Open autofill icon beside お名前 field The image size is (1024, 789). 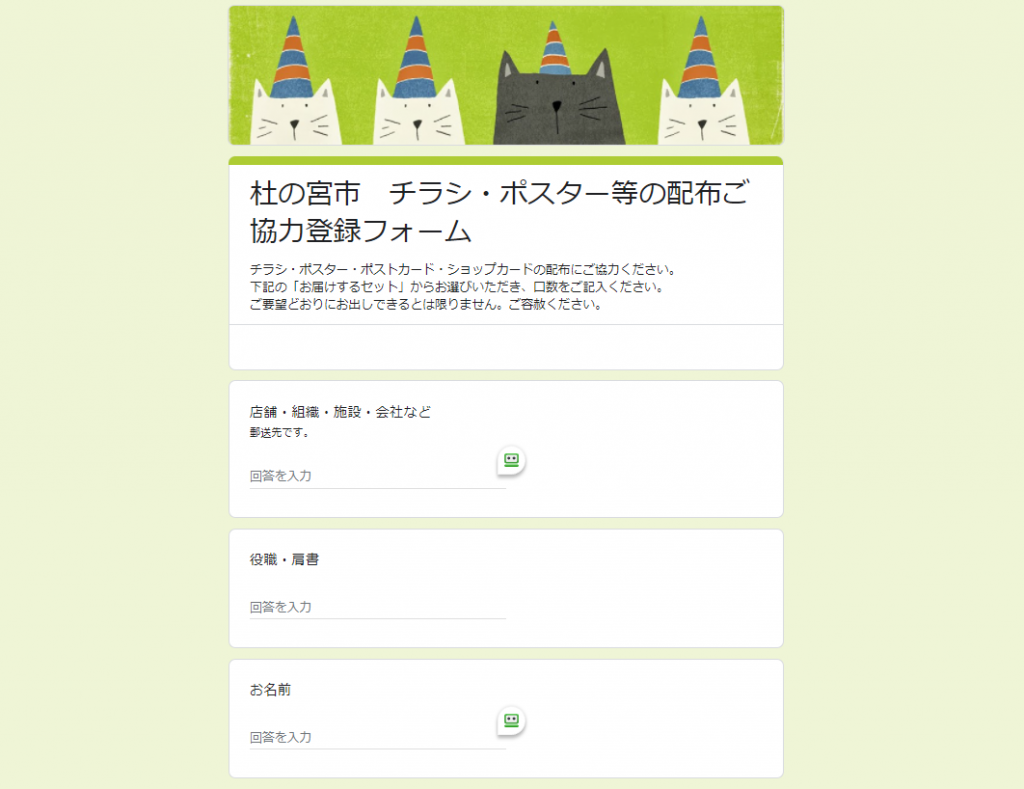[511, 720]
